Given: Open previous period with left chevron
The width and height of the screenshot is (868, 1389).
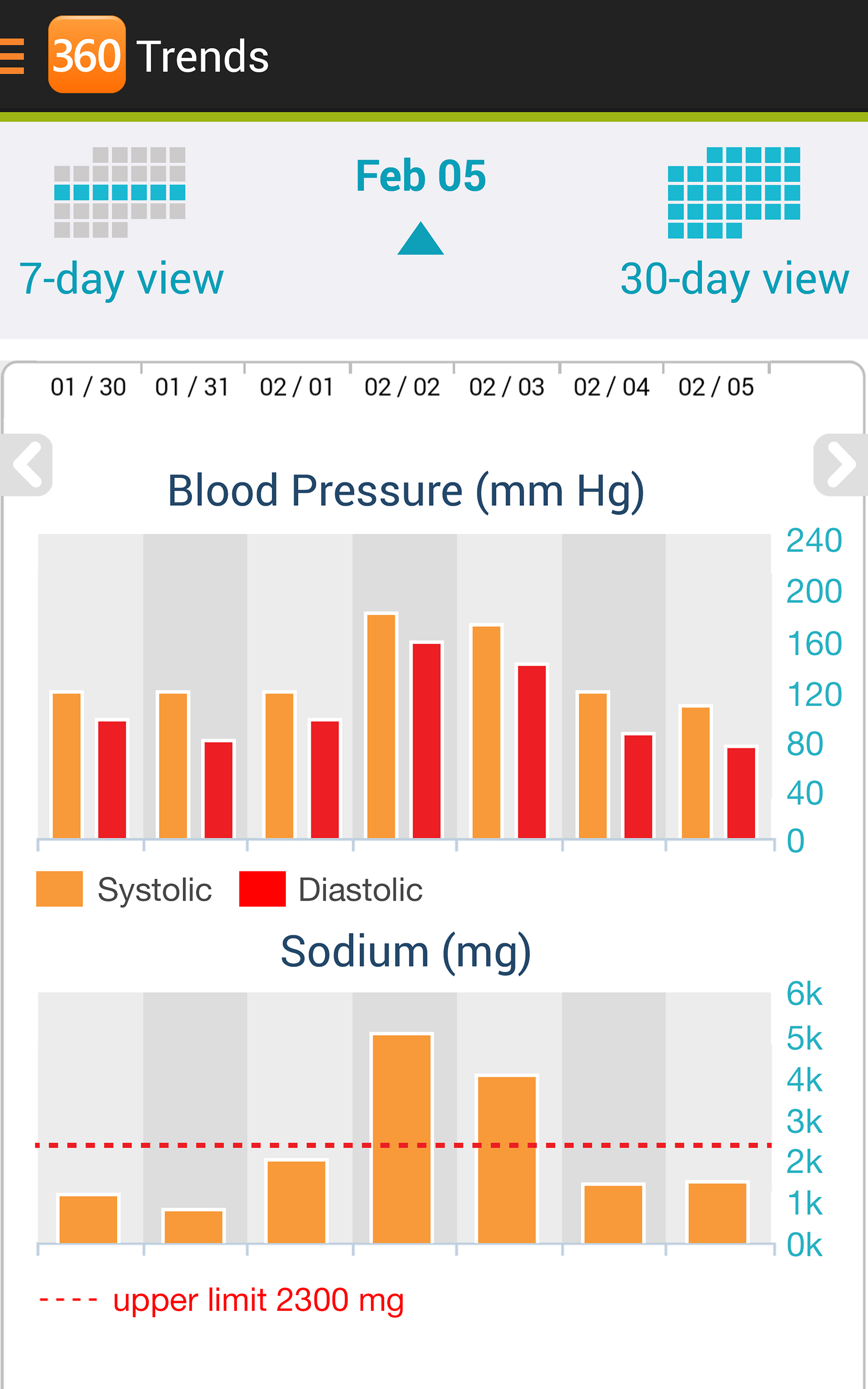Looking at the screenshot, I should pos(27,466).
